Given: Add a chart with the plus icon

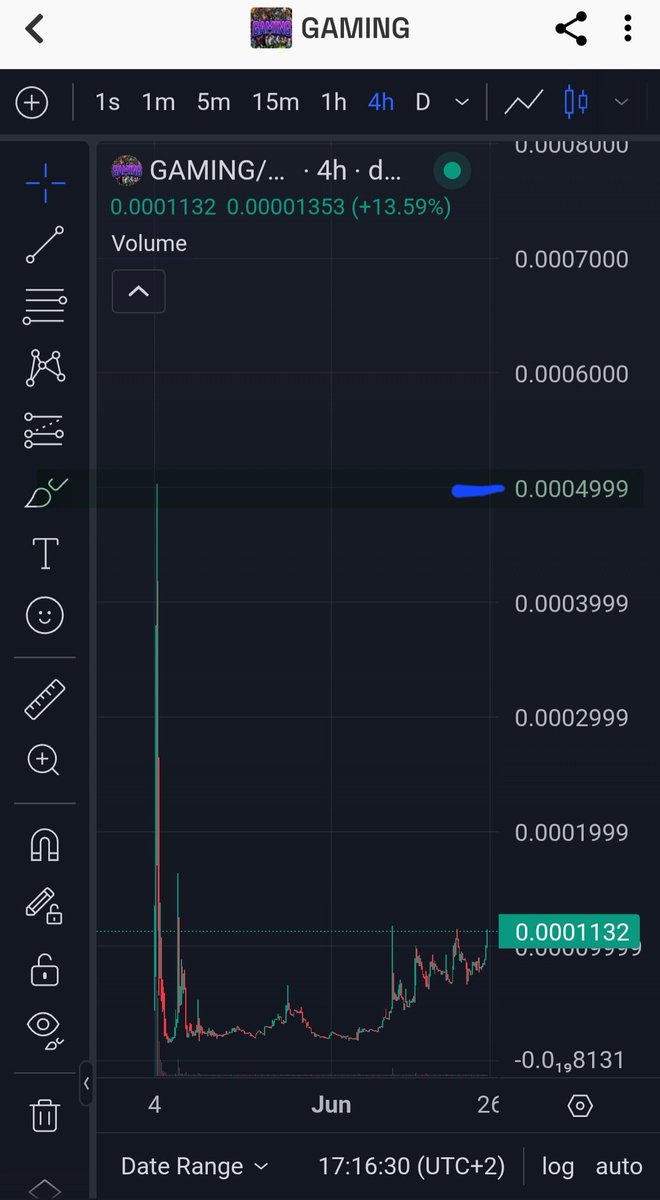Looking at the screenshot, I should point(31,102).
